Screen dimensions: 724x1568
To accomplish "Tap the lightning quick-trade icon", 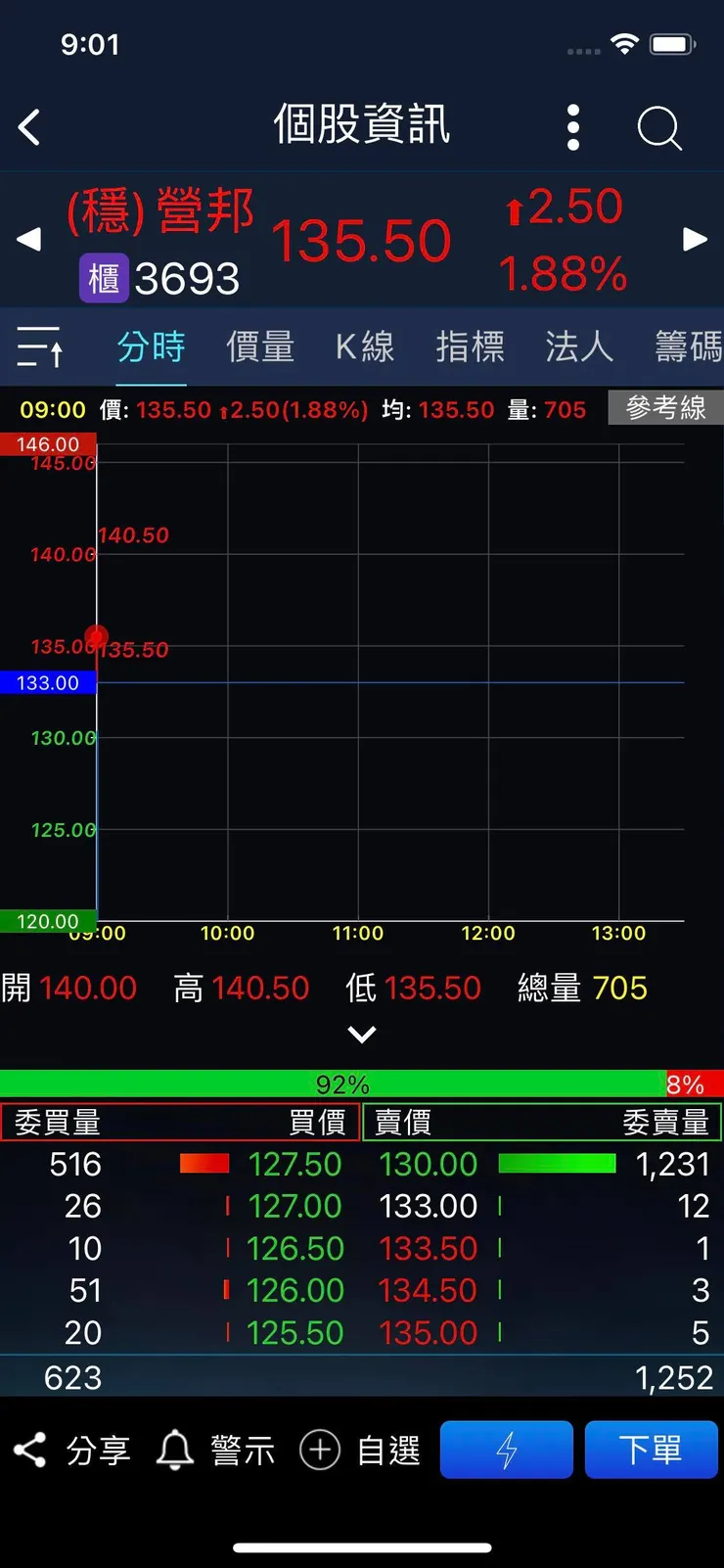I will coord(507,1450).
